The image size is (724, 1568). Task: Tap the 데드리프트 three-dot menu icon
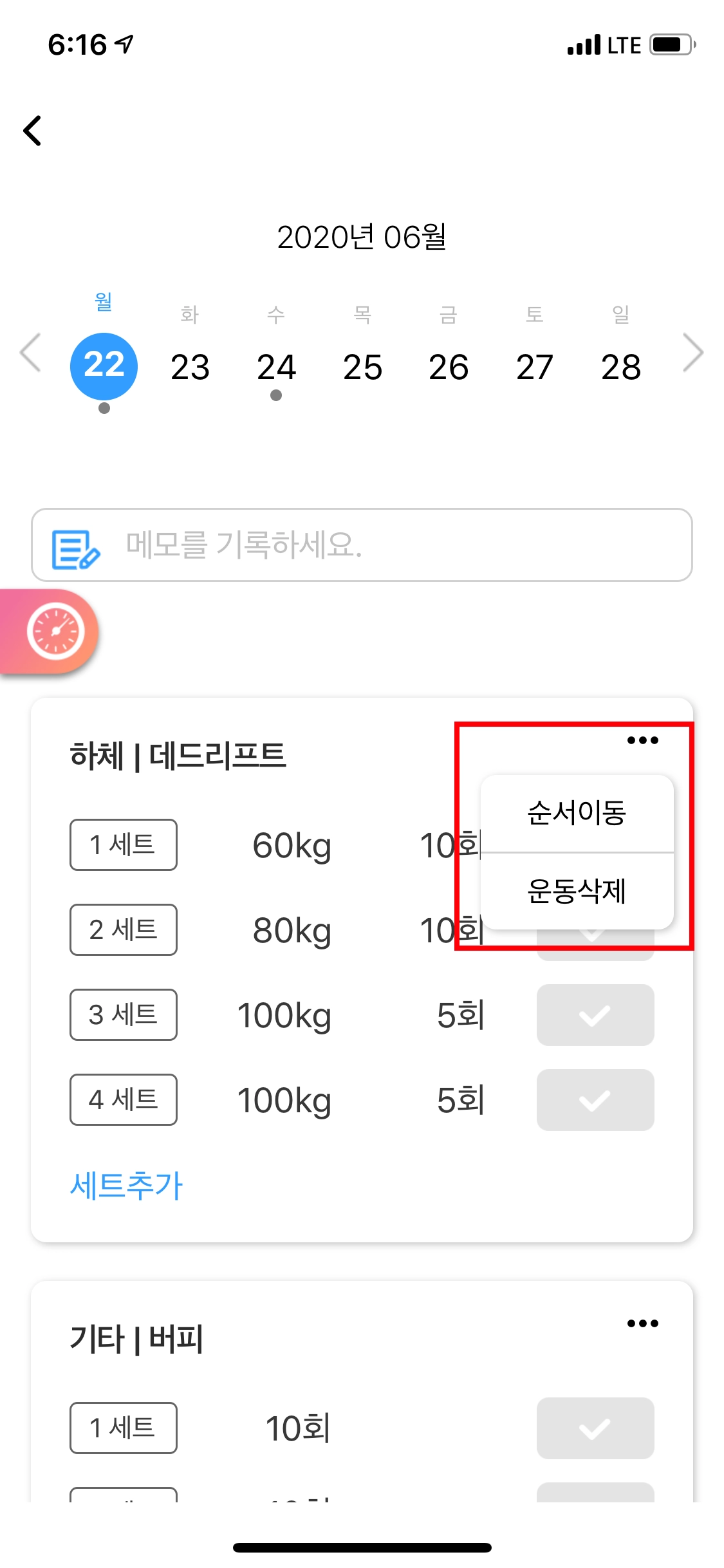point(643,740)
